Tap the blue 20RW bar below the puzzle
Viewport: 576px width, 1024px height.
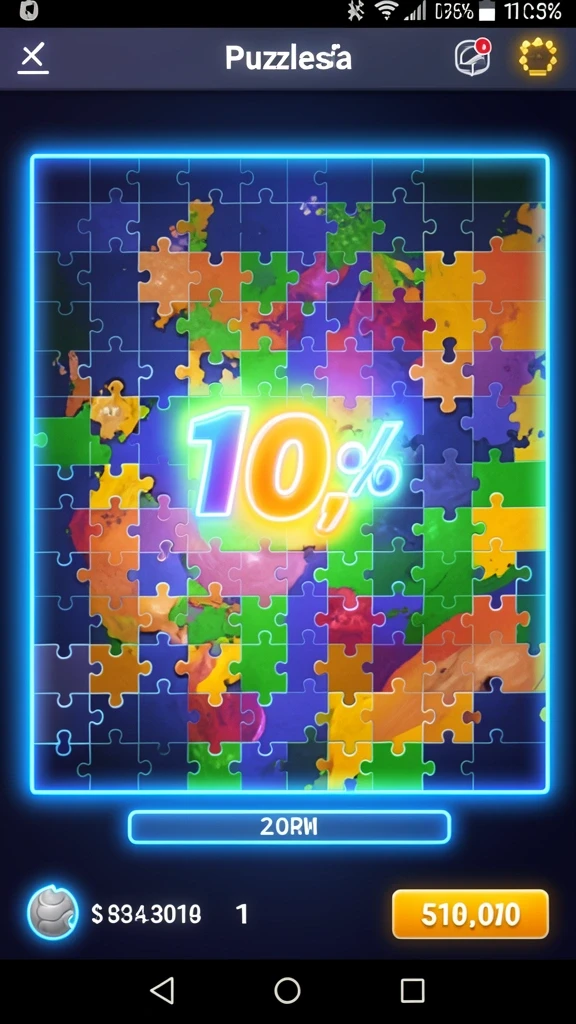point(289,827)
